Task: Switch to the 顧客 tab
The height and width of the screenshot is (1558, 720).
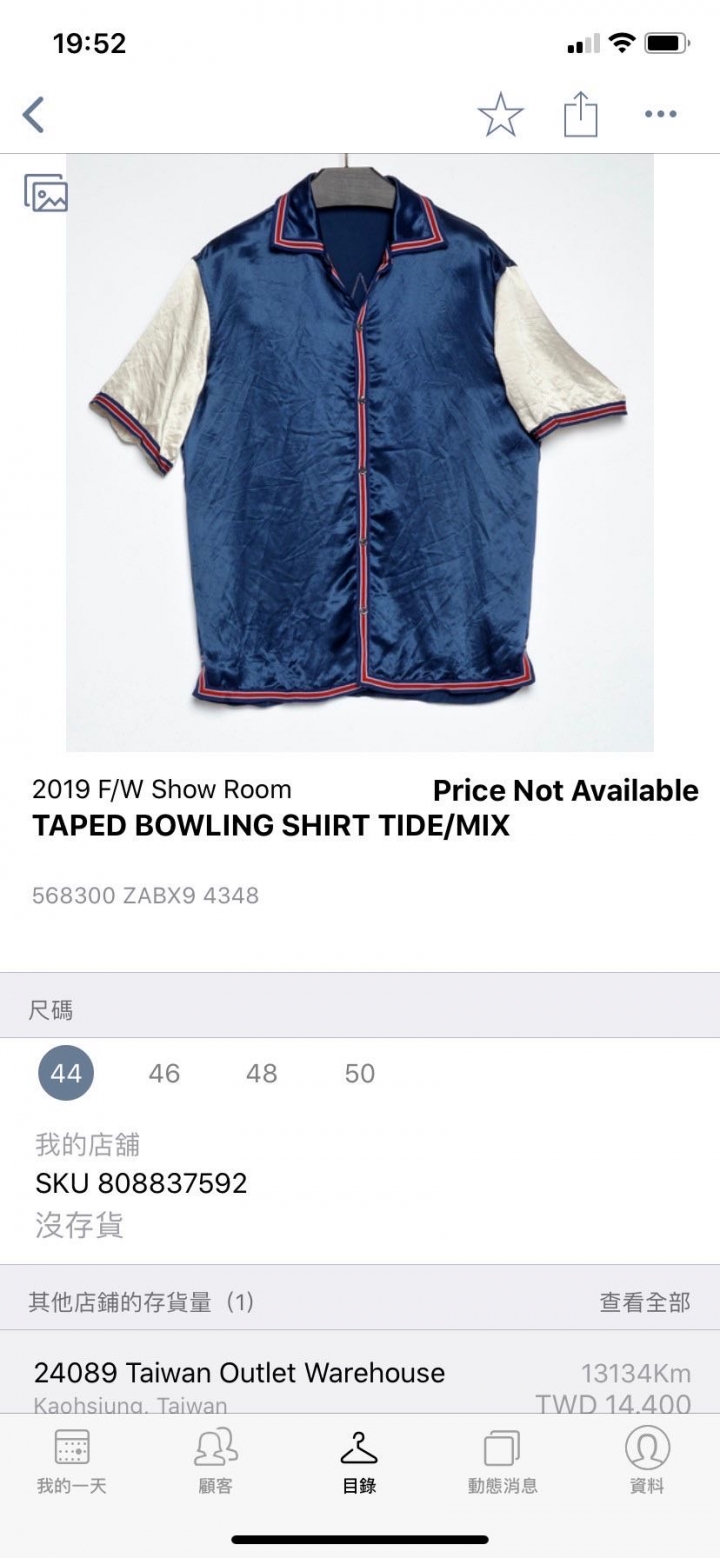Action: coord(216,1460)
